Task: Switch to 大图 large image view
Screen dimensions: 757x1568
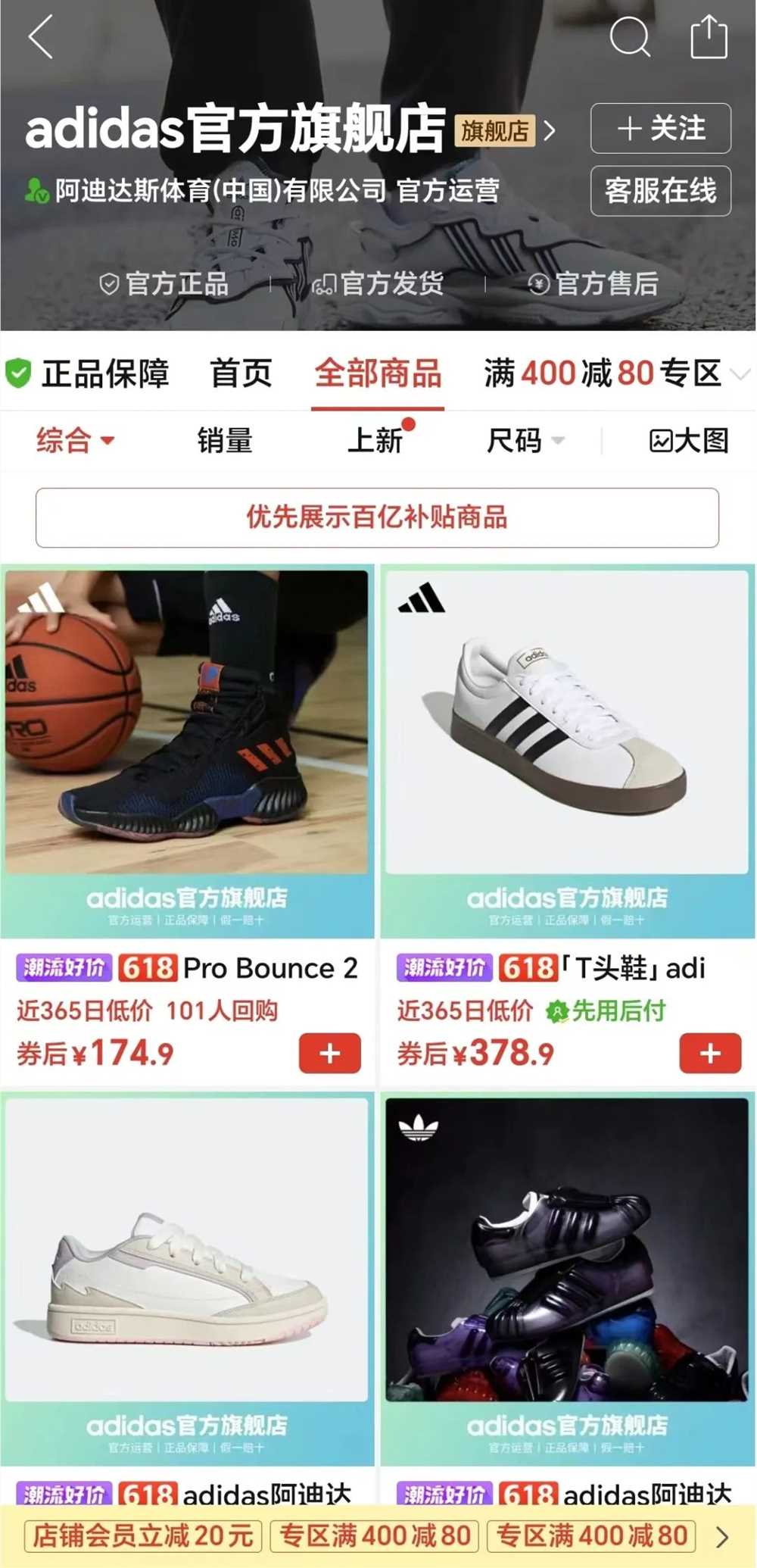Action: point(690,442)
